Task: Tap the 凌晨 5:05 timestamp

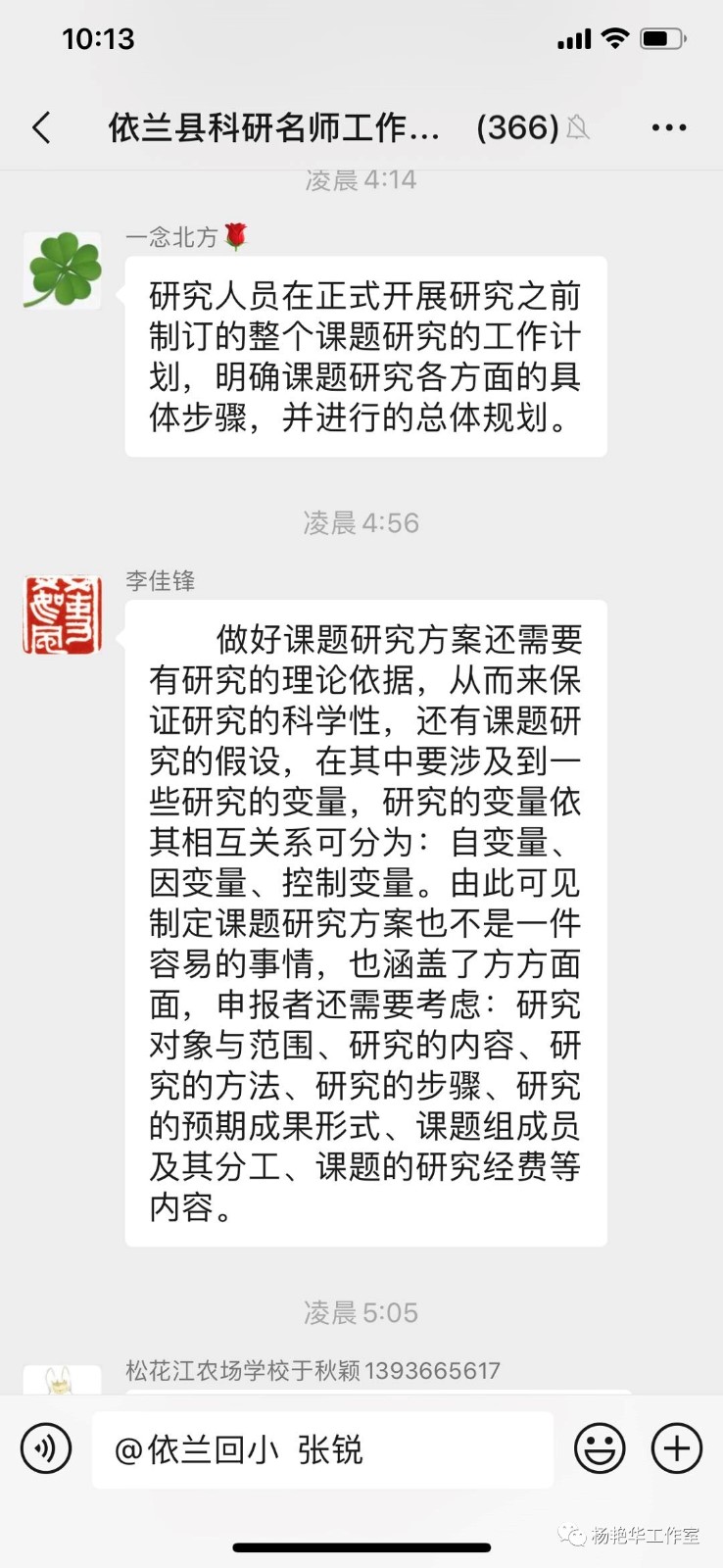Action: coord(361,1312)
